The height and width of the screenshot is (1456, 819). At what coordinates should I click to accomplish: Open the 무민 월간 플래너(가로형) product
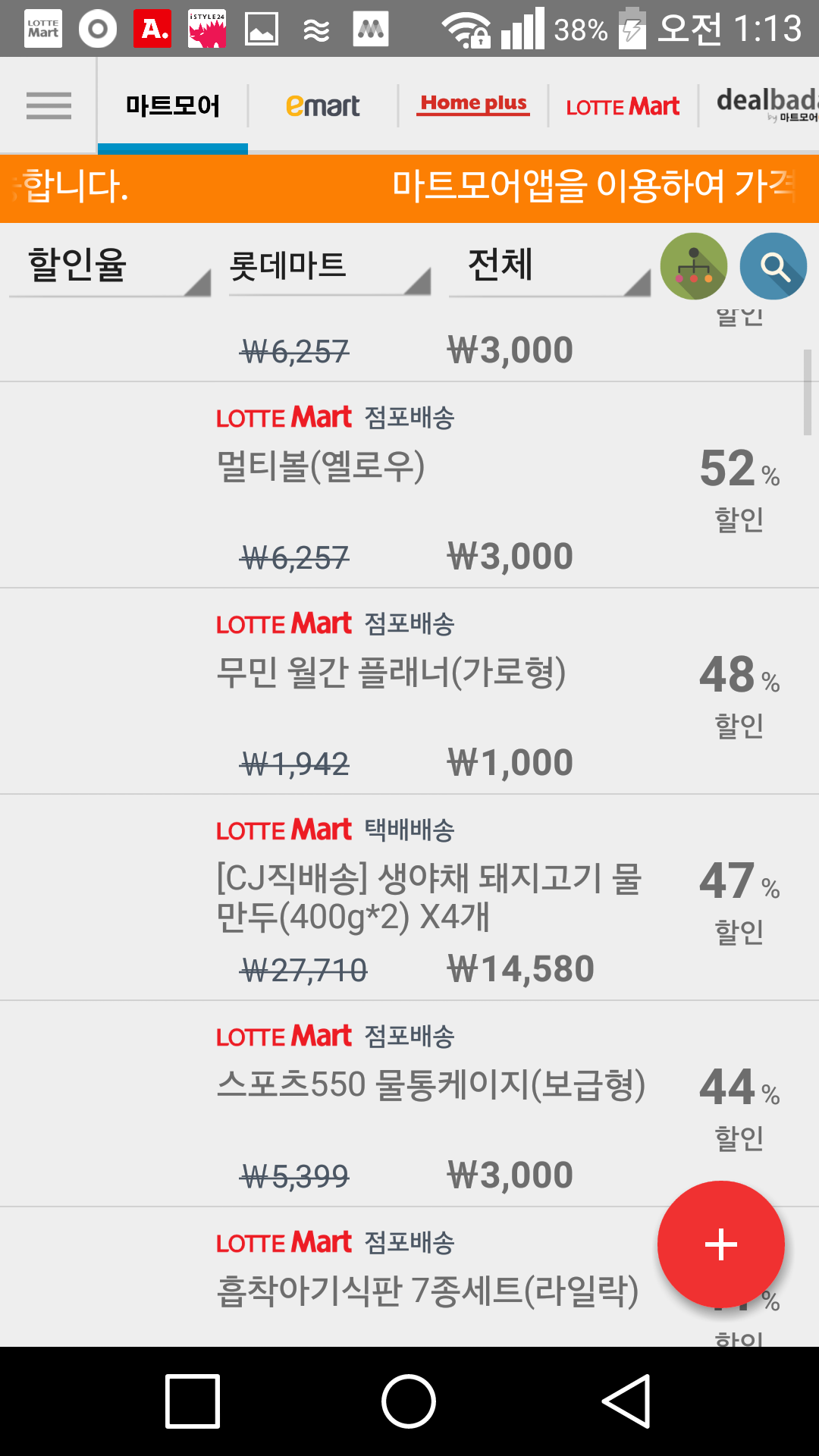[409, 692]
